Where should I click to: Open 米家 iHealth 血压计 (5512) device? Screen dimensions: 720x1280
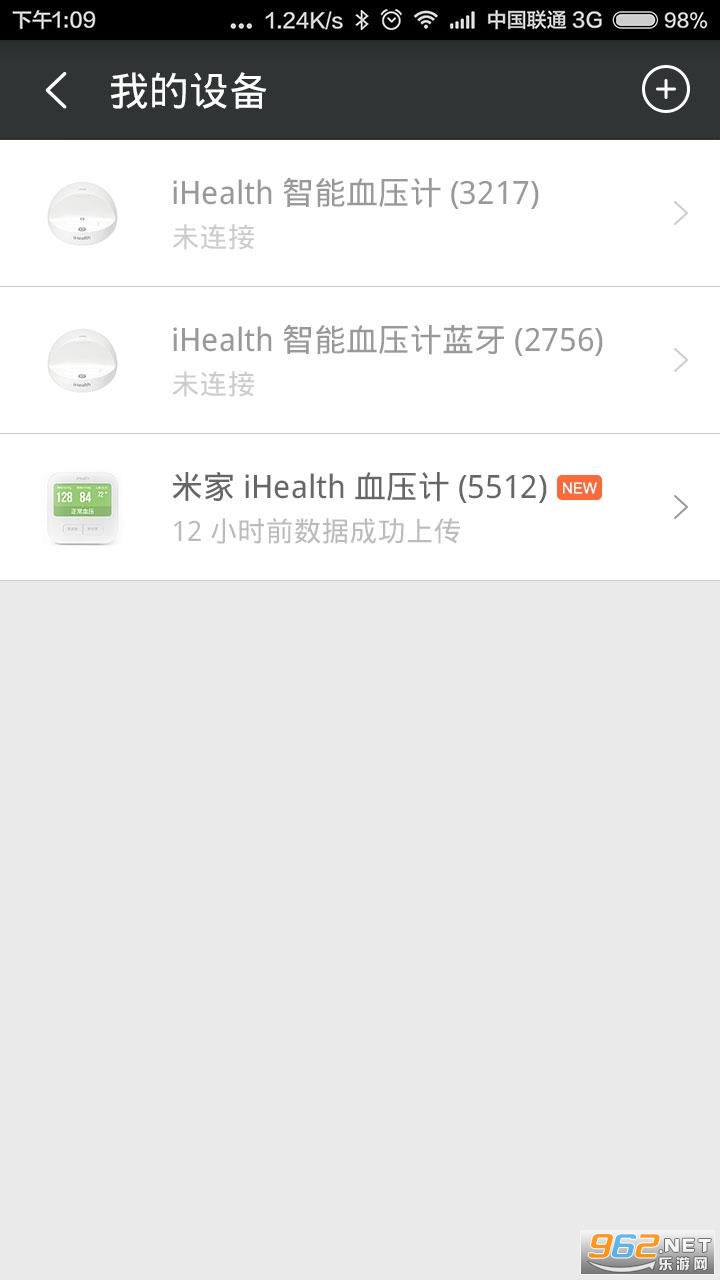click(360, 507)
